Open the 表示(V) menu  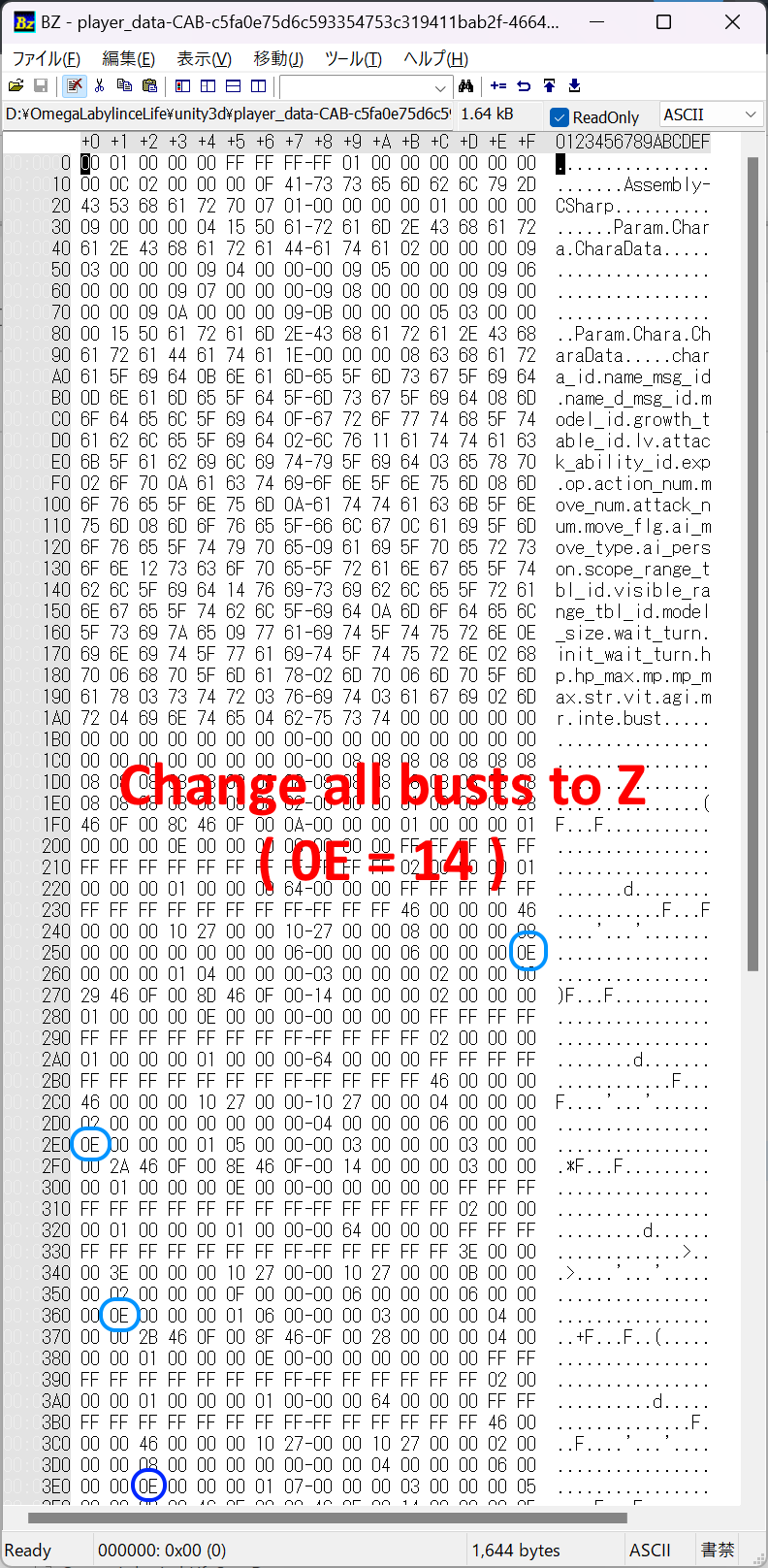point(204,59)
